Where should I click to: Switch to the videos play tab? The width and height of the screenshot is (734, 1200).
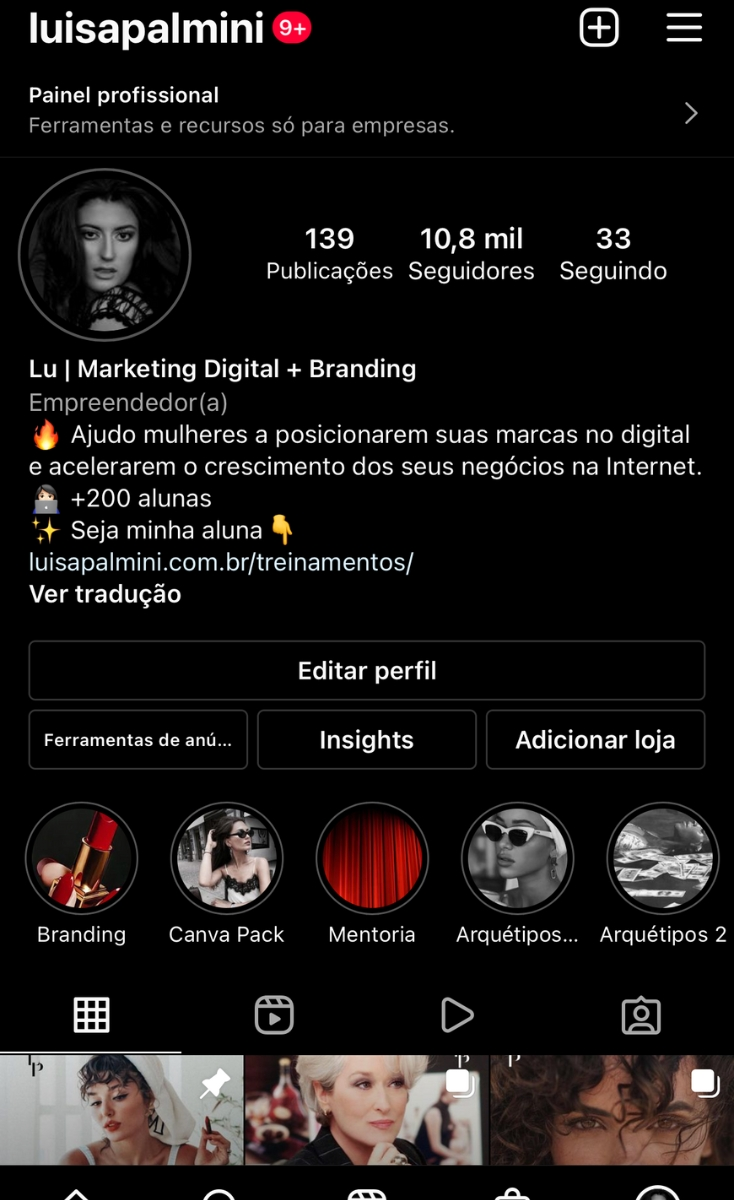[457, 1015]
